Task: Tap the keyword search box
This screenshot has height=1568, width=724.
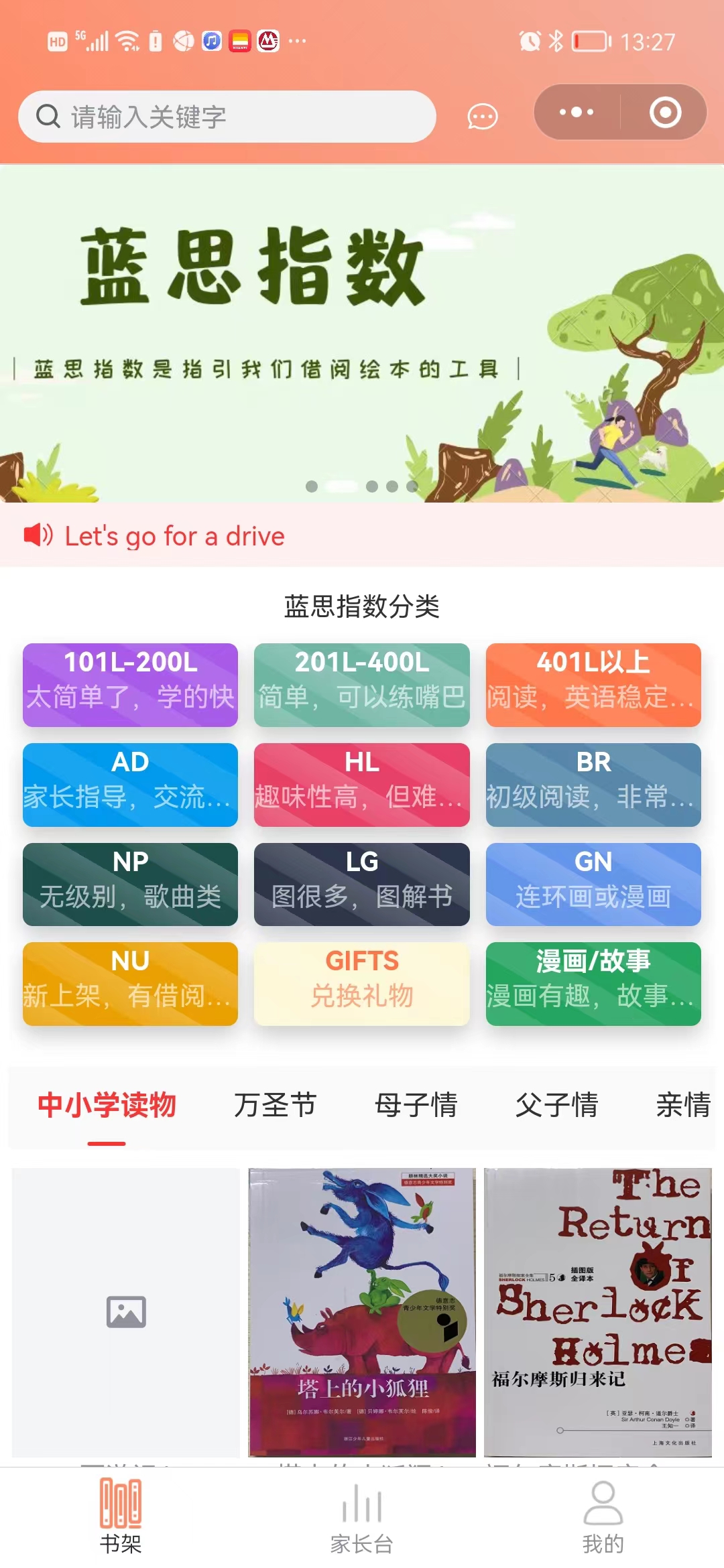Action: click(227, 117)
